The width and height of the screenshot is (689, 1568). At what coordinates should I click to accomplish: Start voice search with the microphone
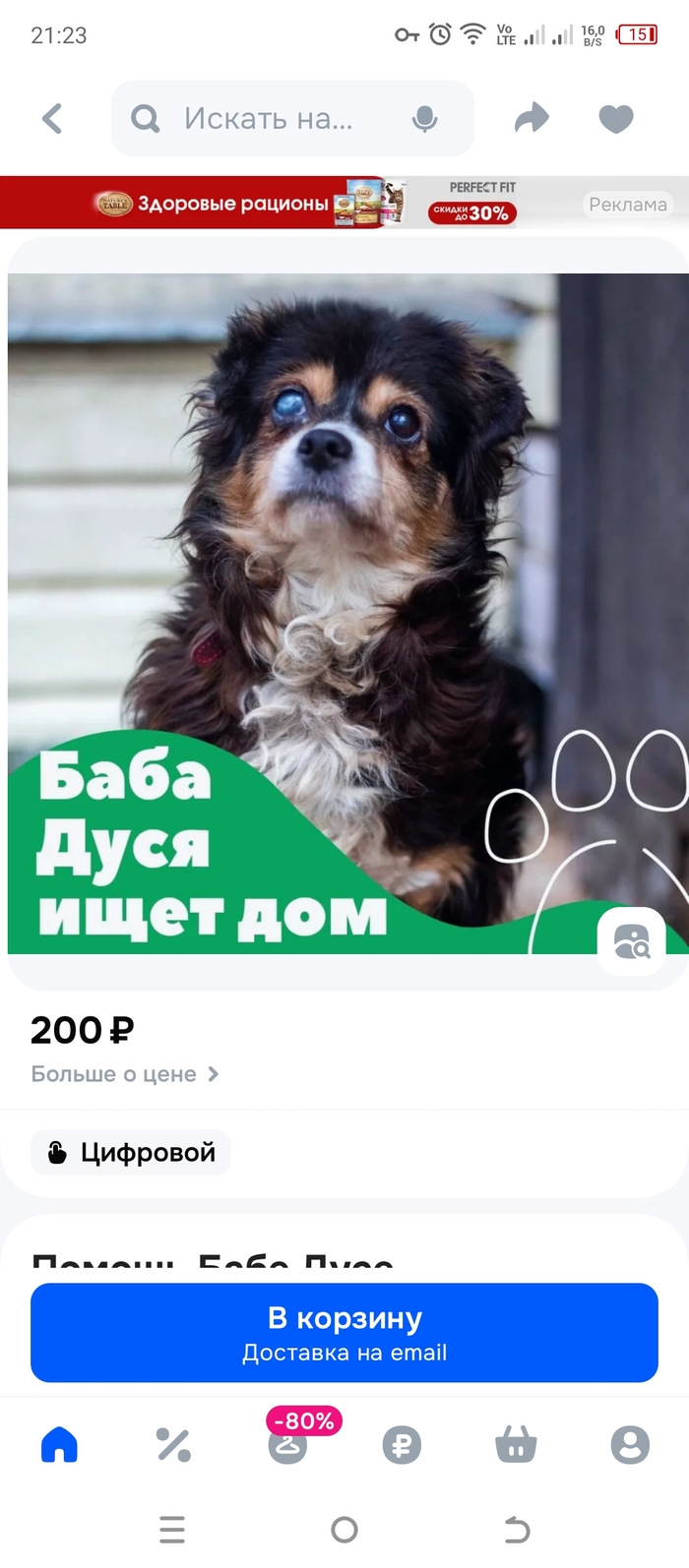(425, 119)
